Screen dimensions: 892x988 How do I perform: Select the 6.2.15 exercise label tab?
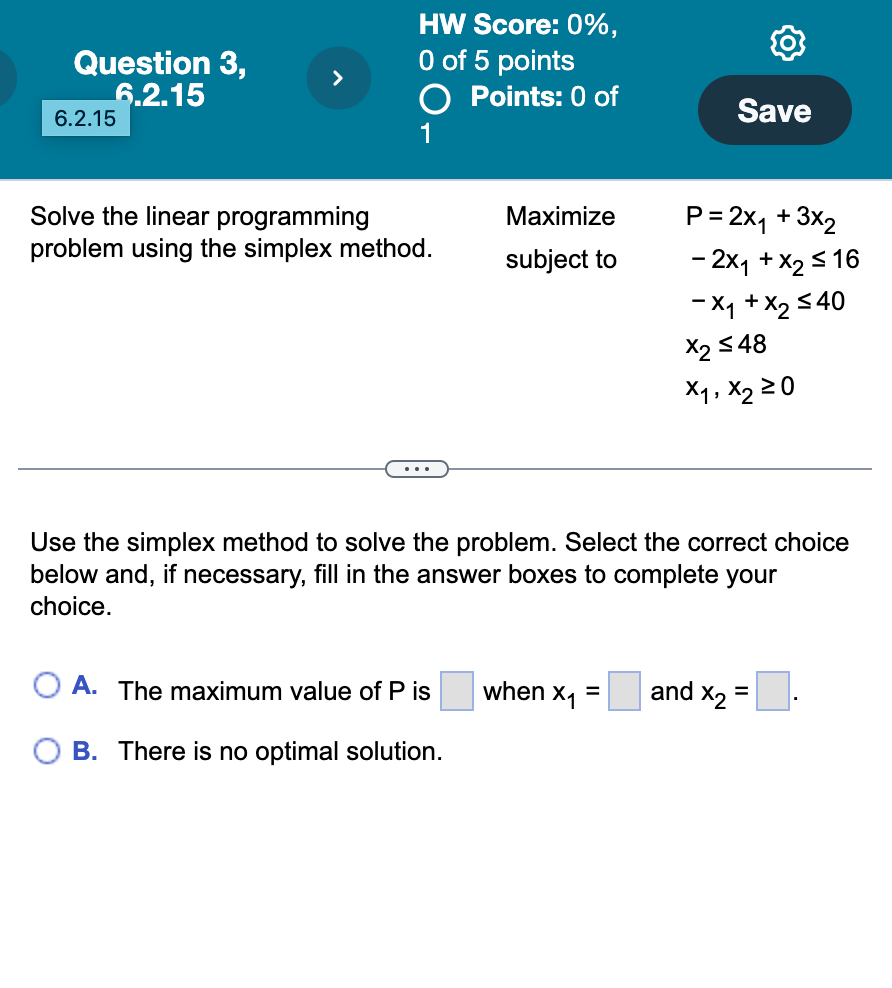(85, 118)
